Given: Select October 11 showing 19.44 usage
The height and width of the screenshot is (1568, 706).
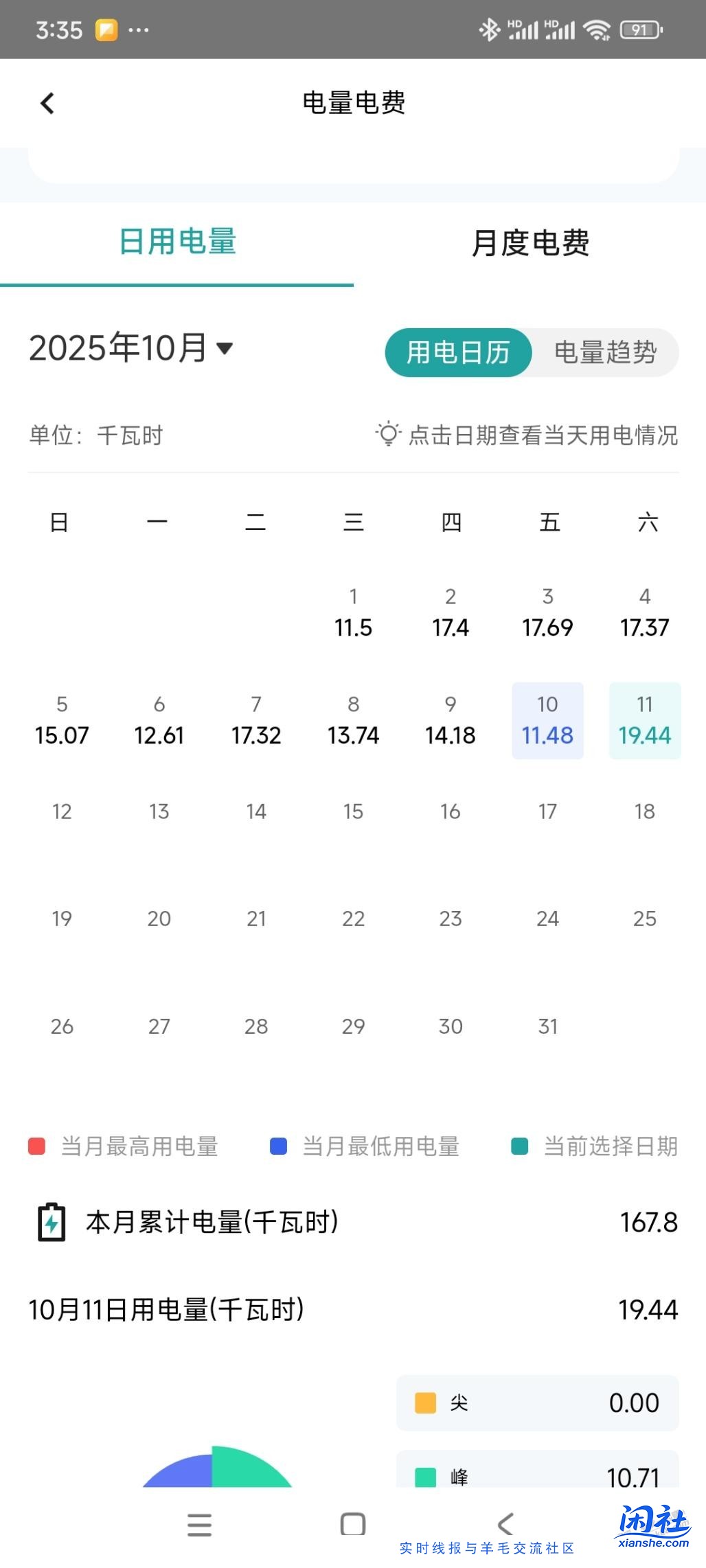Looking at the screenshot, I should pos(645,719).
